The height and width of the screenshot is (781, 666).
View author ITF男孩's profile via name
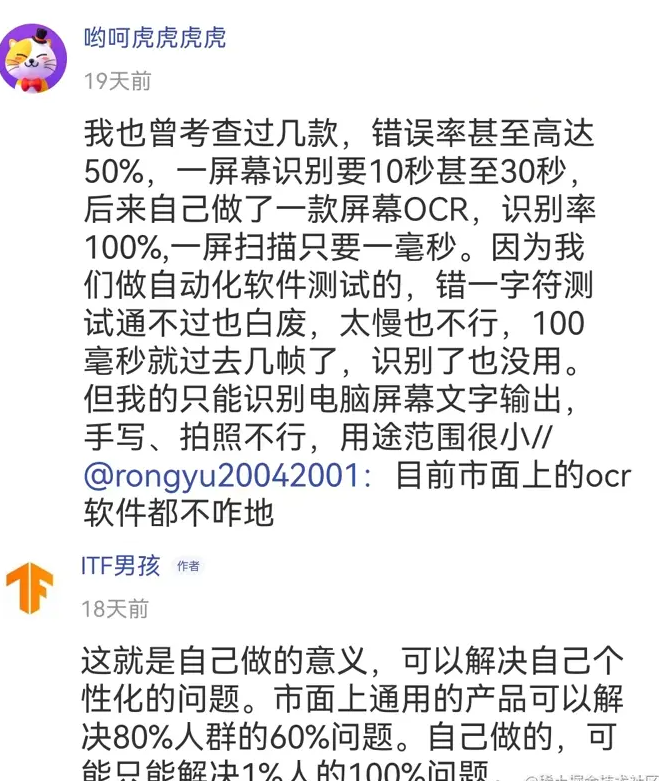pyautogui.click(x=121, y=565)
